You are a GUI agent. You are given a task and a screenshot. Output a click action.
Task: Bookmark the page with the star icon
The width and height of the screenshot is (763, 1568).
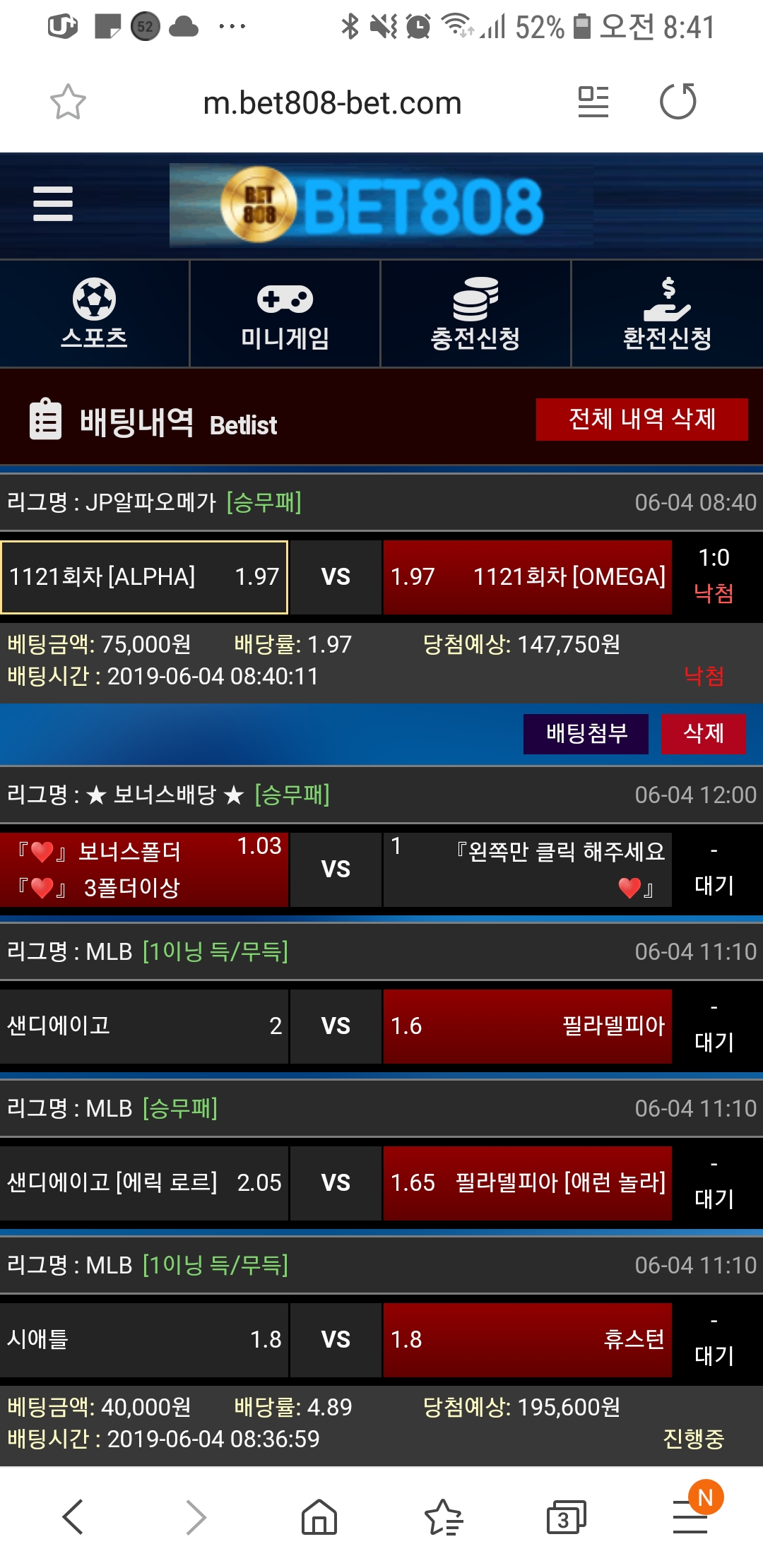coord(68,102)
